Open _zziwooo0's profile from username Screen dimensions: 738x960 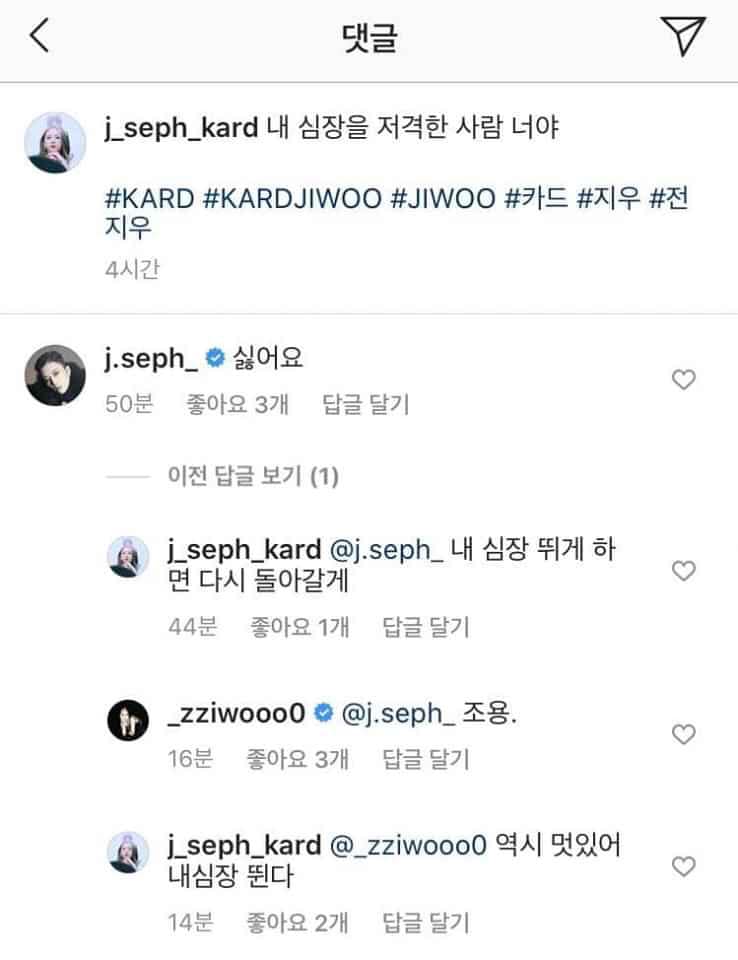coord(236,713)
